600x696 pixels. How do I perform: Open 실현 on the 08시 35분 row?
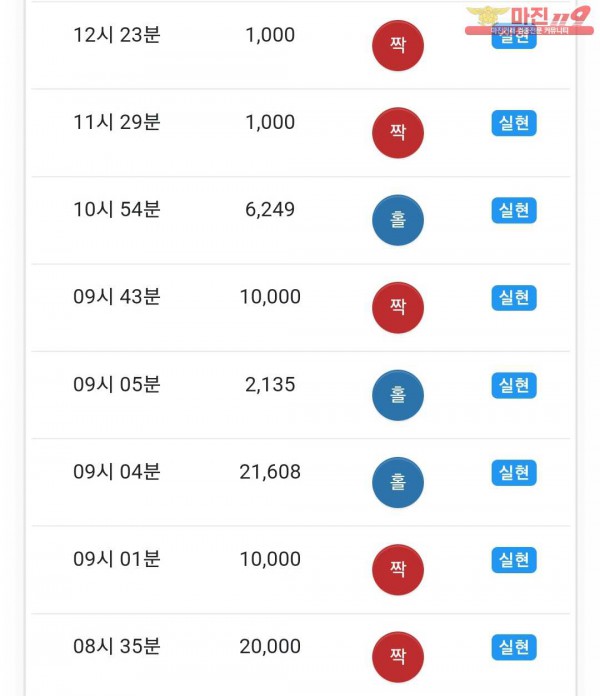pyautogui.click(x=514, y=647)
